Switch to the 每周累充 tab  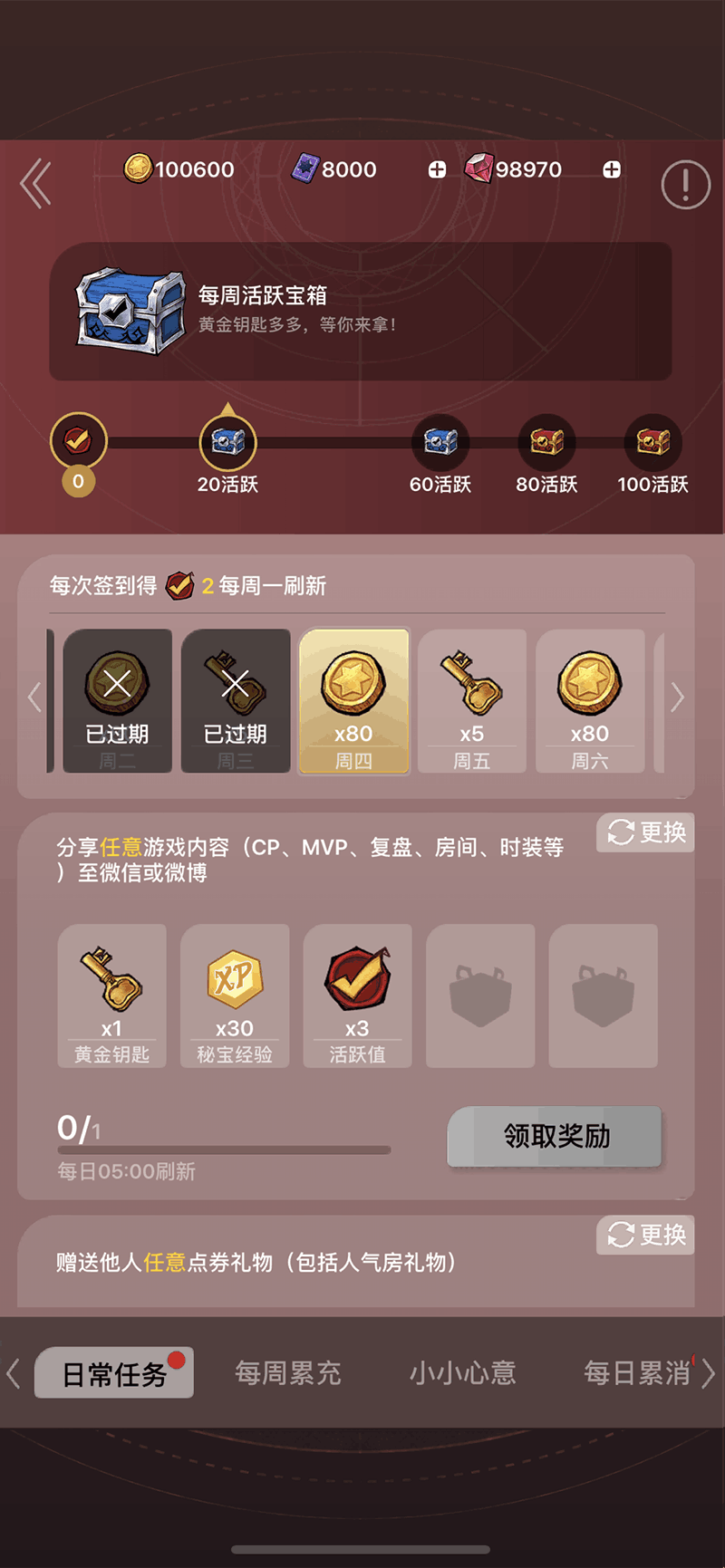(x=288, y=1372)
